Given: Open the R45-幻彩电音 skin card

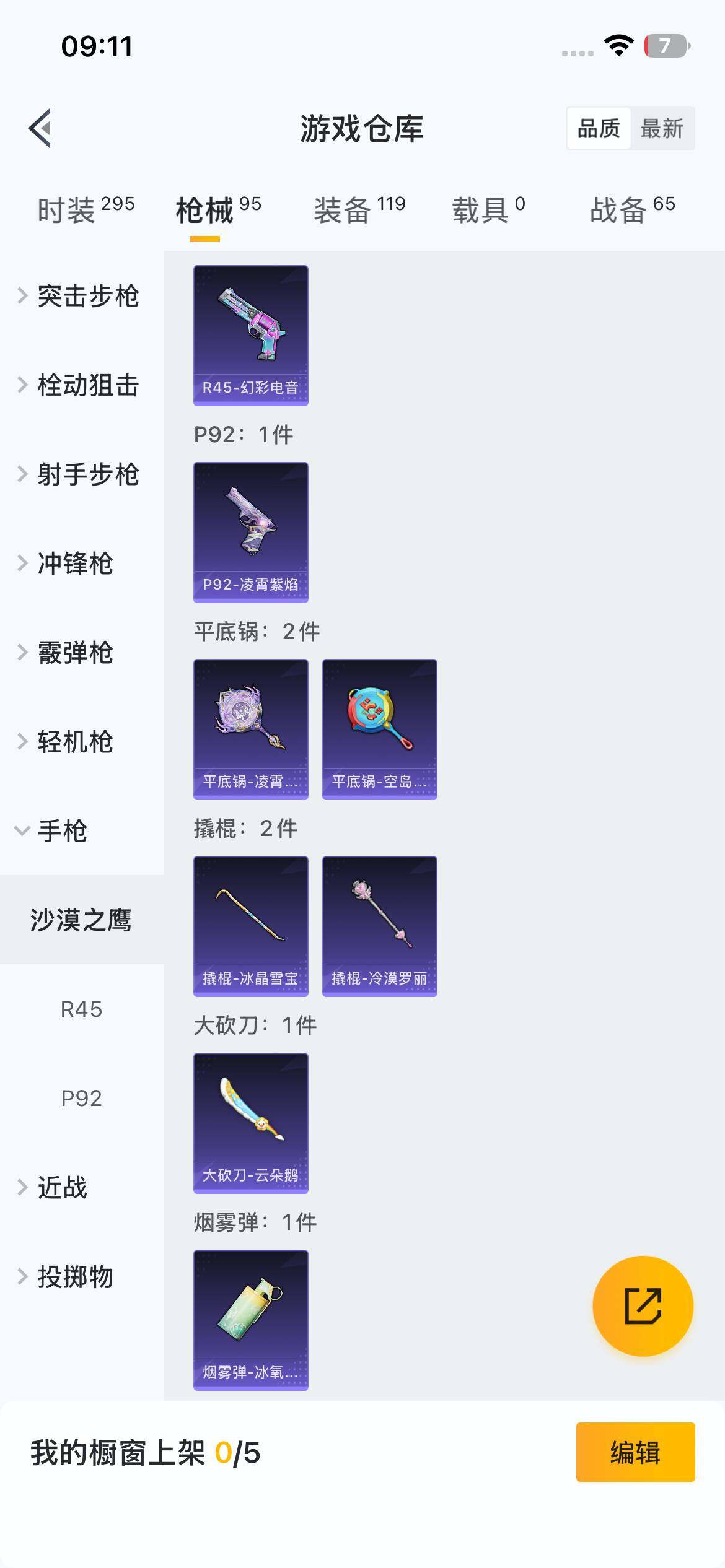Looking at the screenshot, I should [x=251, y=335].
